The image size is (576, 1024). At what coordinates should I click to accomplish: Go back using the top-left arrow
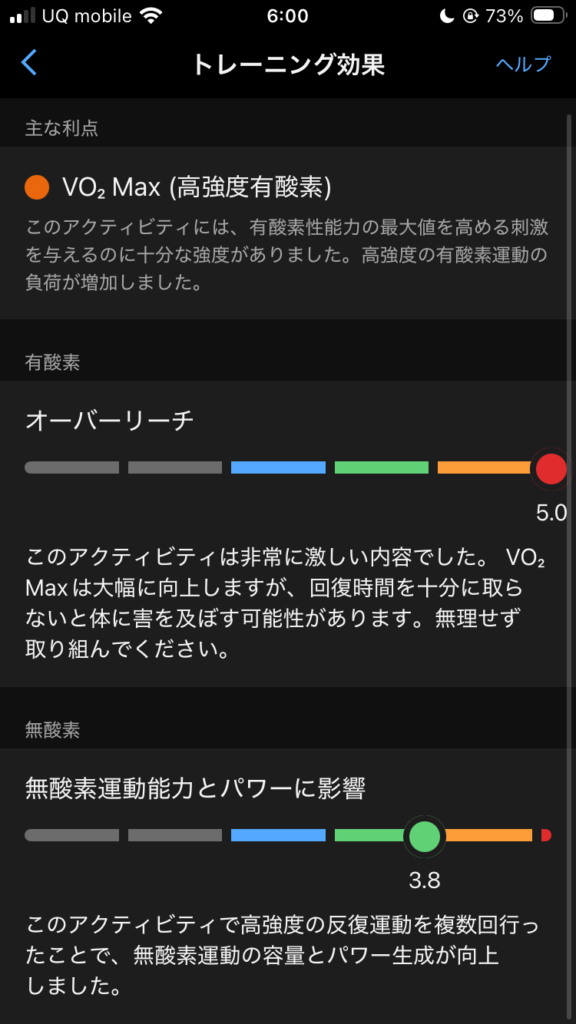click(29, 63)
